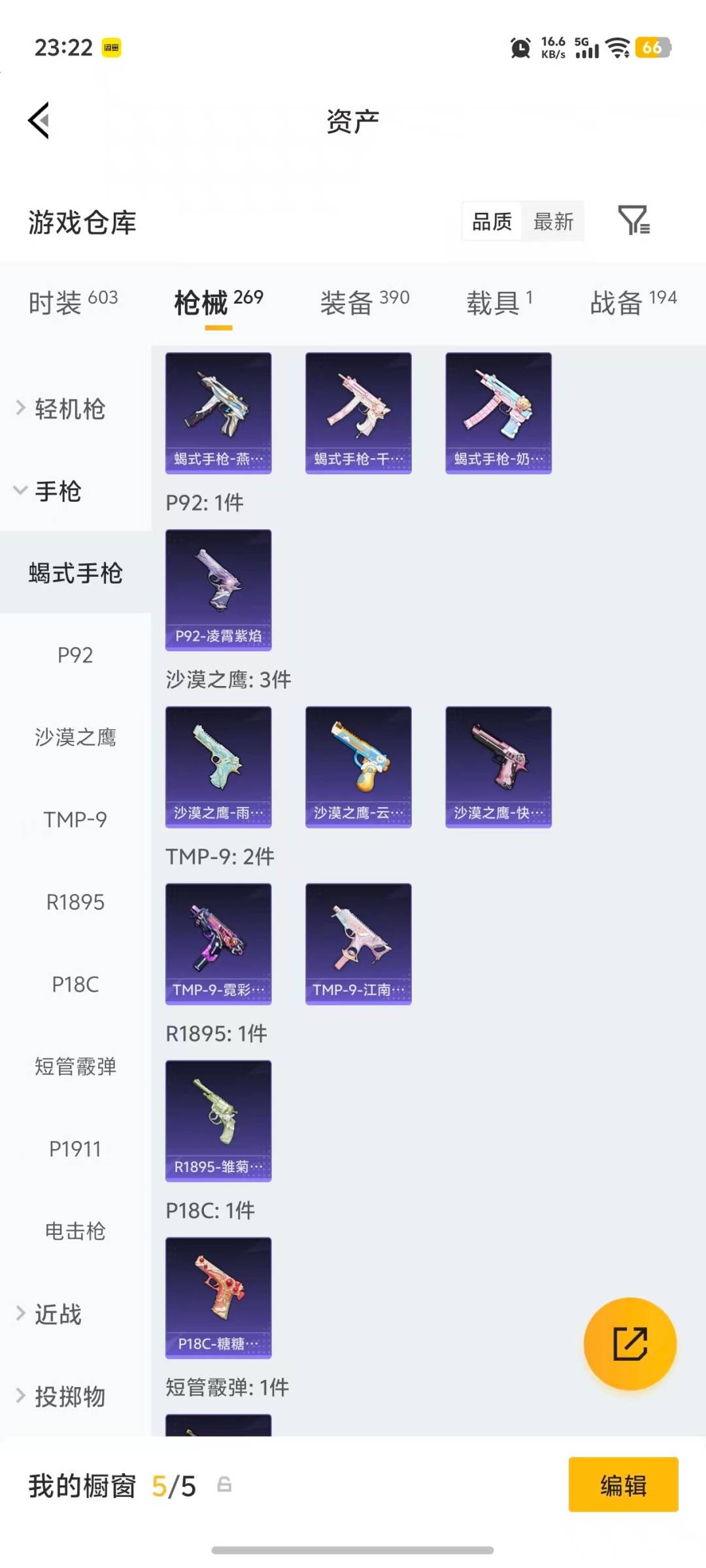The width and height of the screenshot is (706, 1568).
Task: Select the P92 sidebar entry
Action: pos(75,655)
